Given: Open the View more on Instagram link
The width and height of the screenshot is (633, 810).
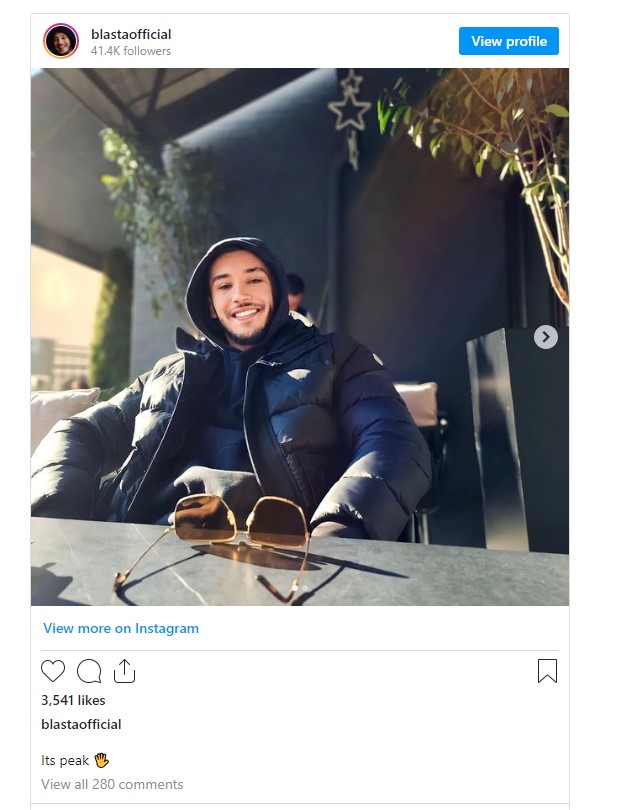Looking at the screenshot, I should pyautogui.click(x=121, y=628).
